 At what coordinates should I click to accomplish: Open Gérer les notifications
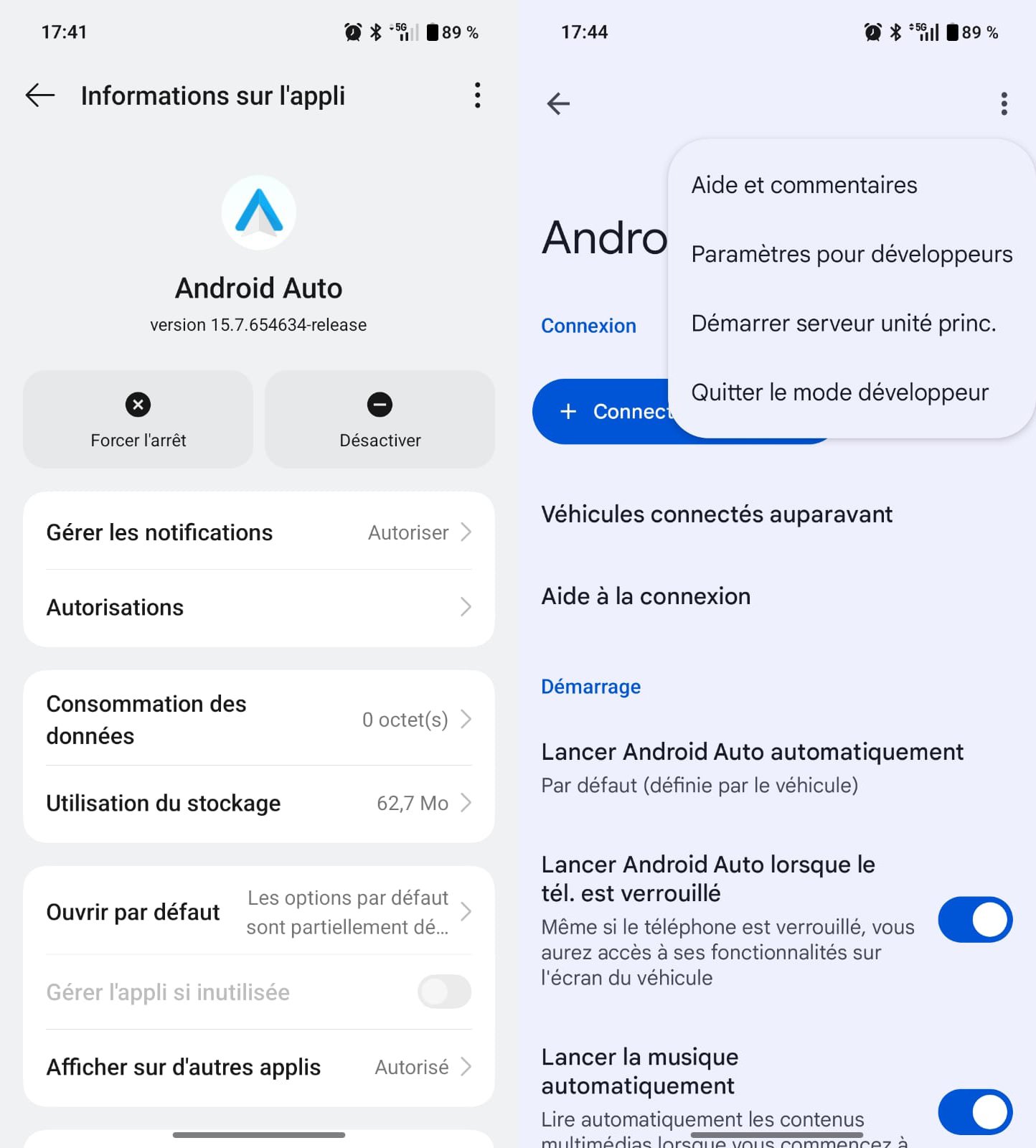pyautogui.click(x=258, y=532)
